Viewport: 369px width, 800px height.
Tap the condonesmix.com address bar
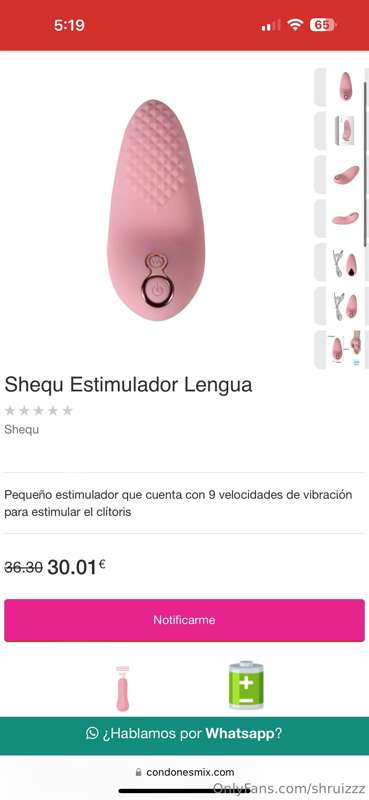184,772
